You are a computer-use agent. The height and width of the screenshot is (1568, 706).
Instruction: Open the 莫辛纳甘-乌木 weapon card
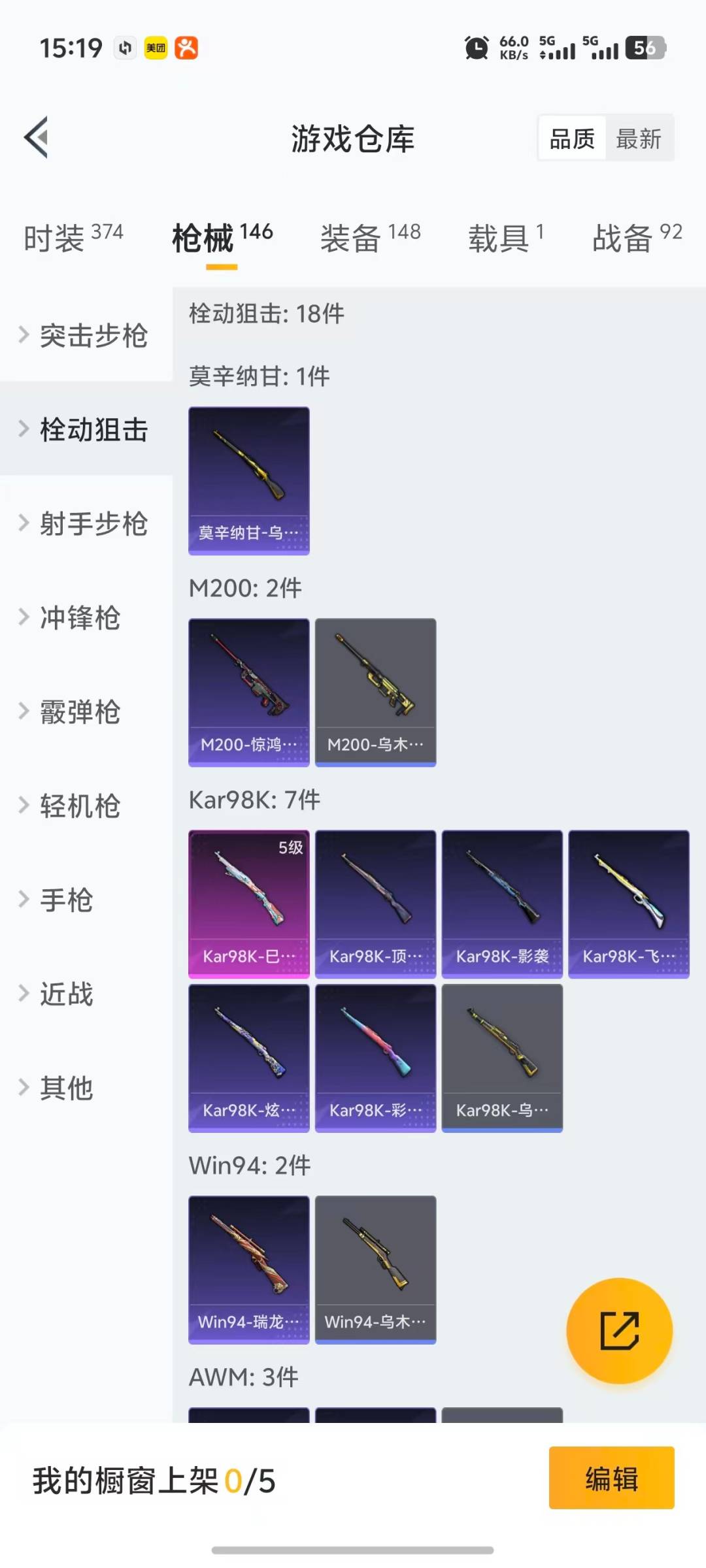248,482
